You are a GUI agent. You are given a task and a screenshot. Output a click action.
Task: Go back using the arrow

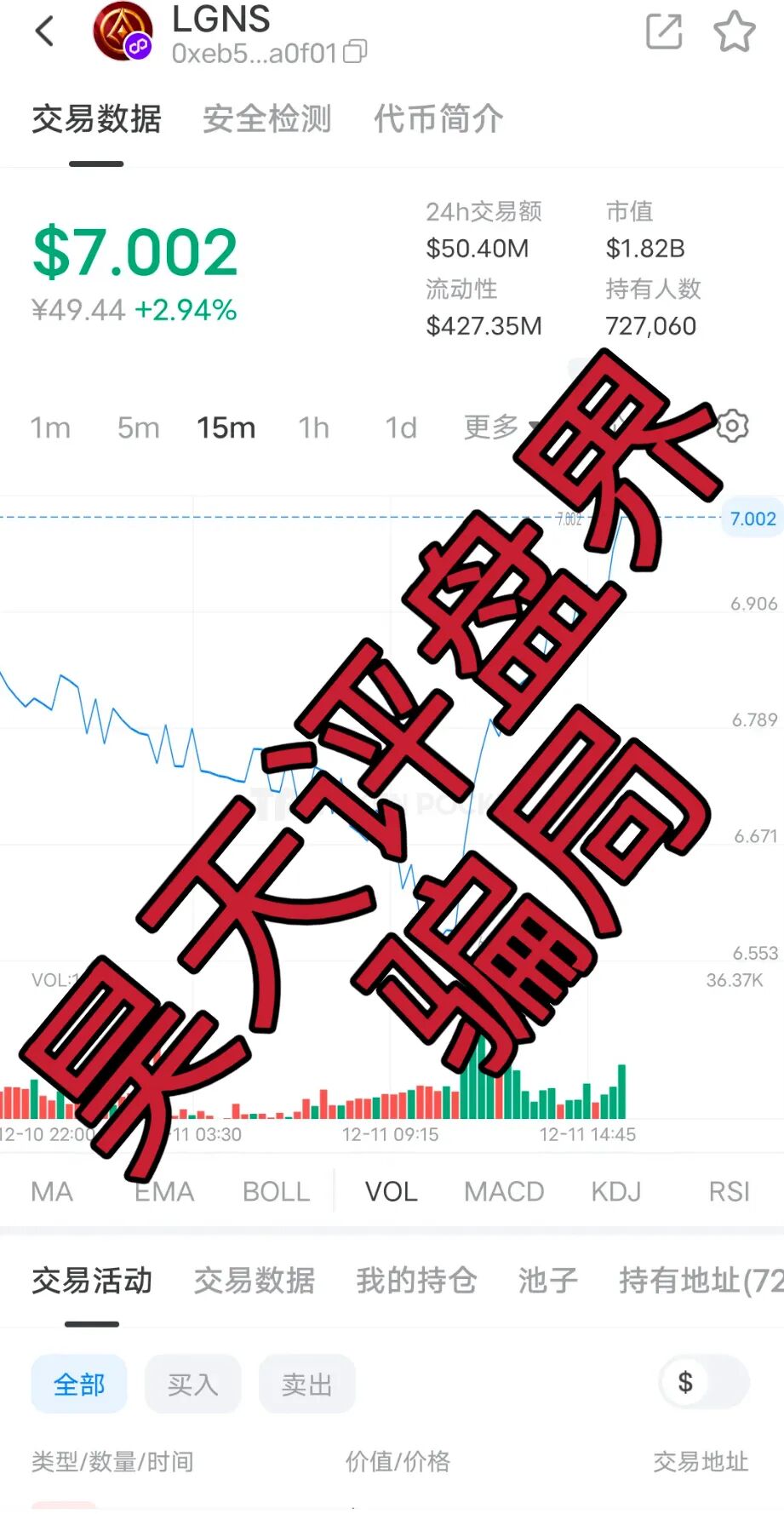44,32
